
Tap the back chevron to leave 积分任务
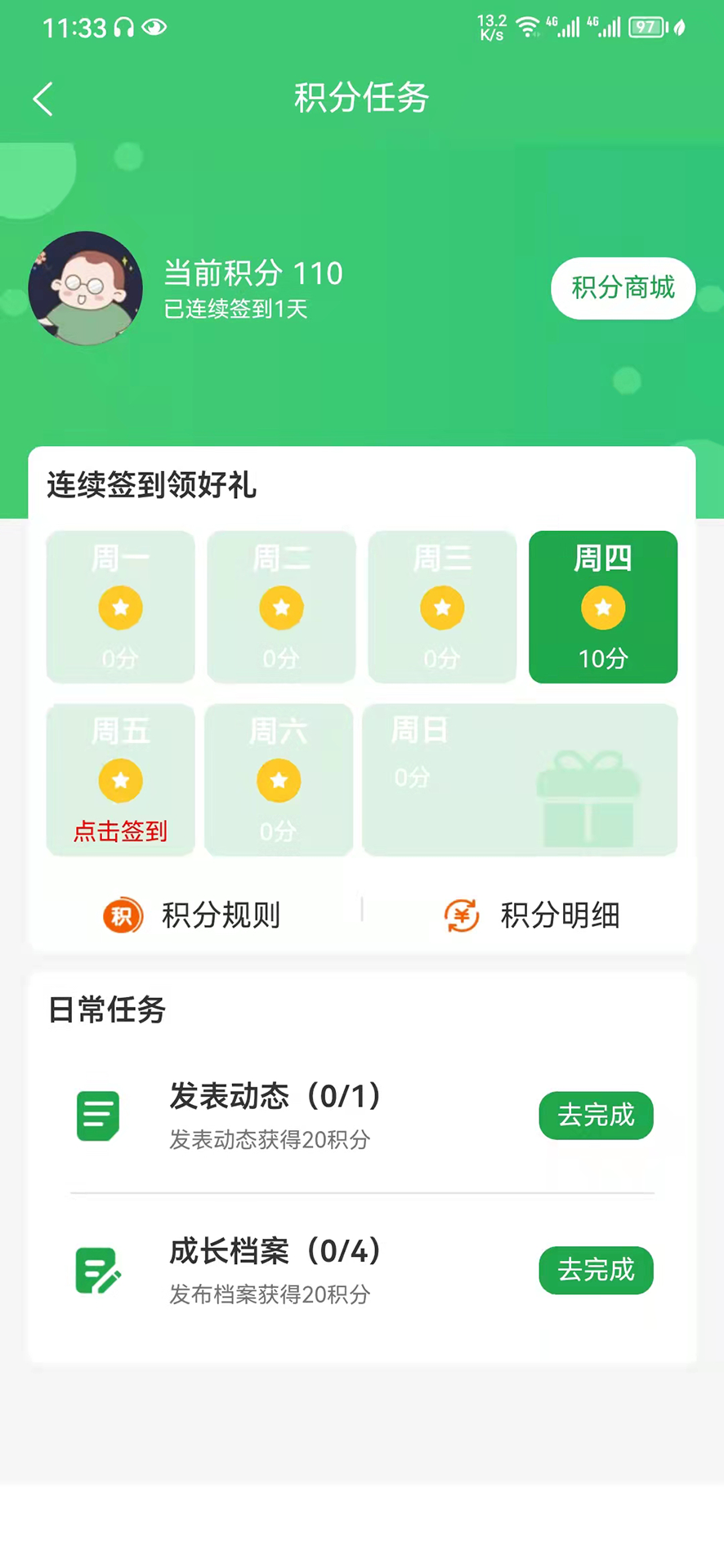(42, 97)
